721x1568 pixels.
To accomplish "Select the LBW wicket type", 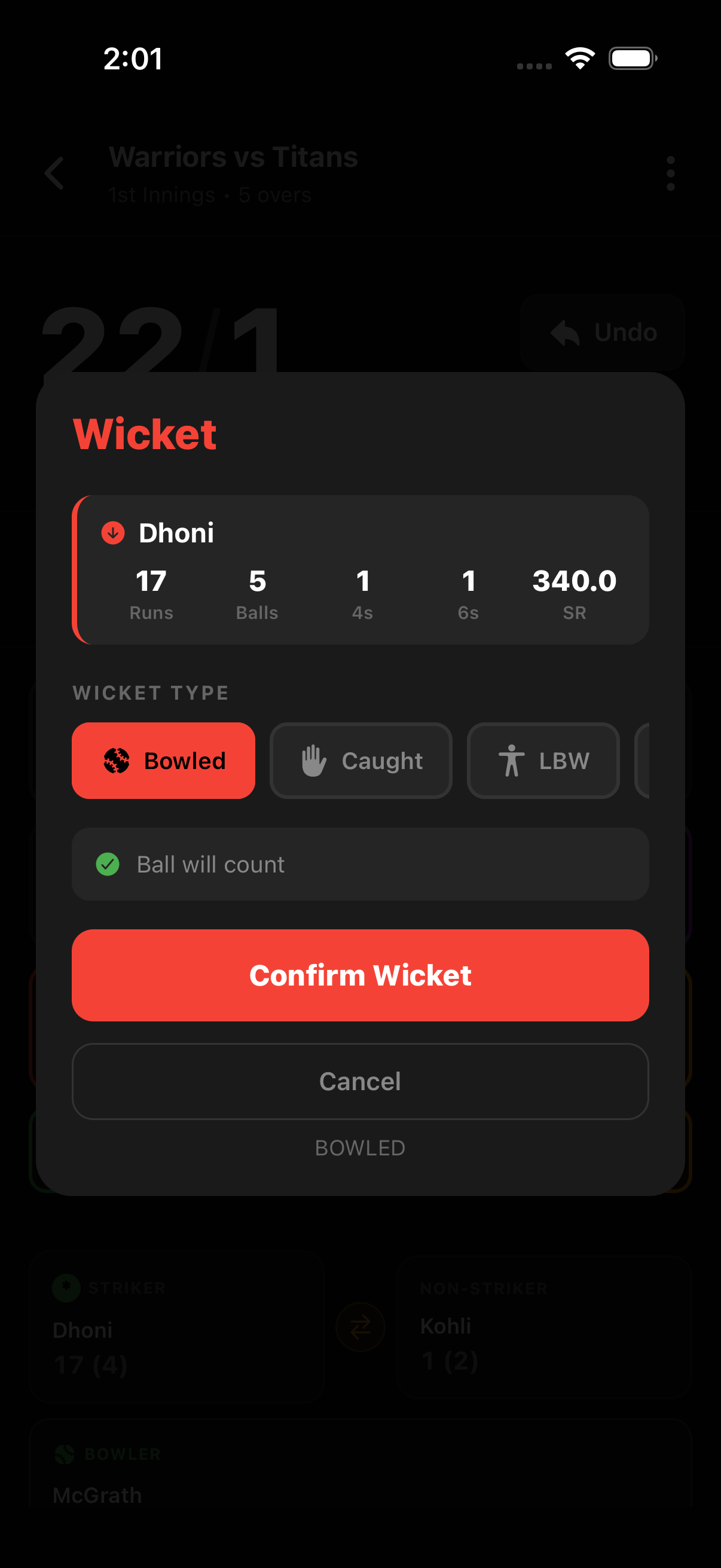I will (543, 760).
